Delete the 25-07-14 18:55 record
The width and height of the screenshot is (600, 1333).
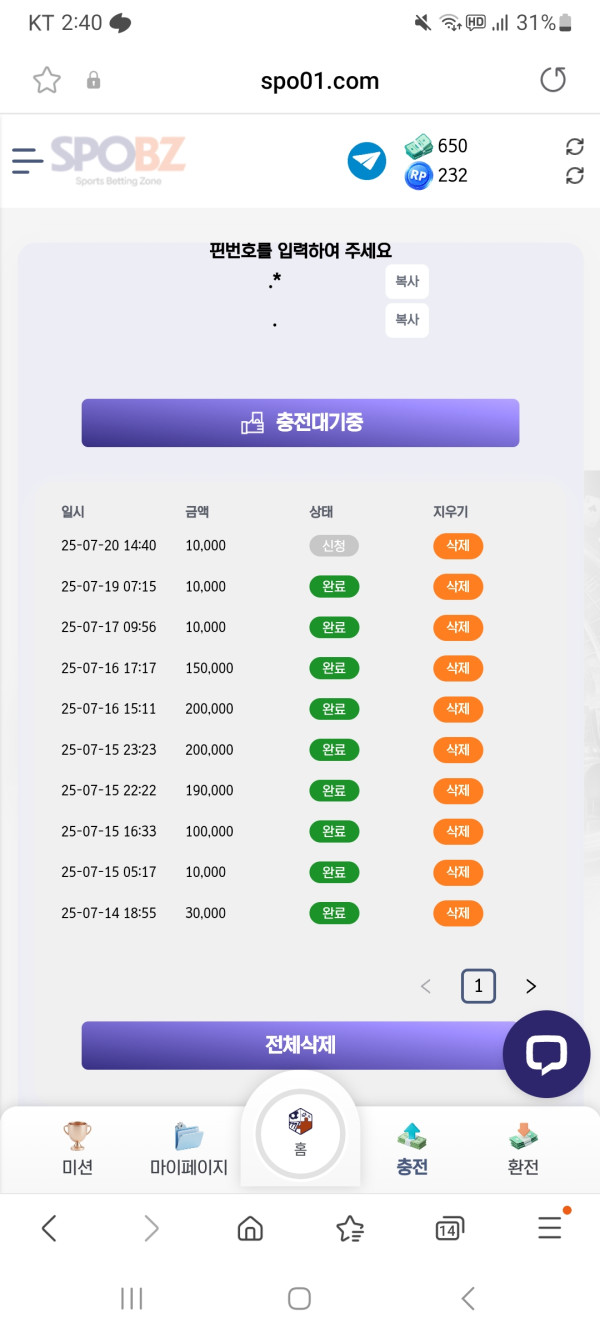[458, 913]
